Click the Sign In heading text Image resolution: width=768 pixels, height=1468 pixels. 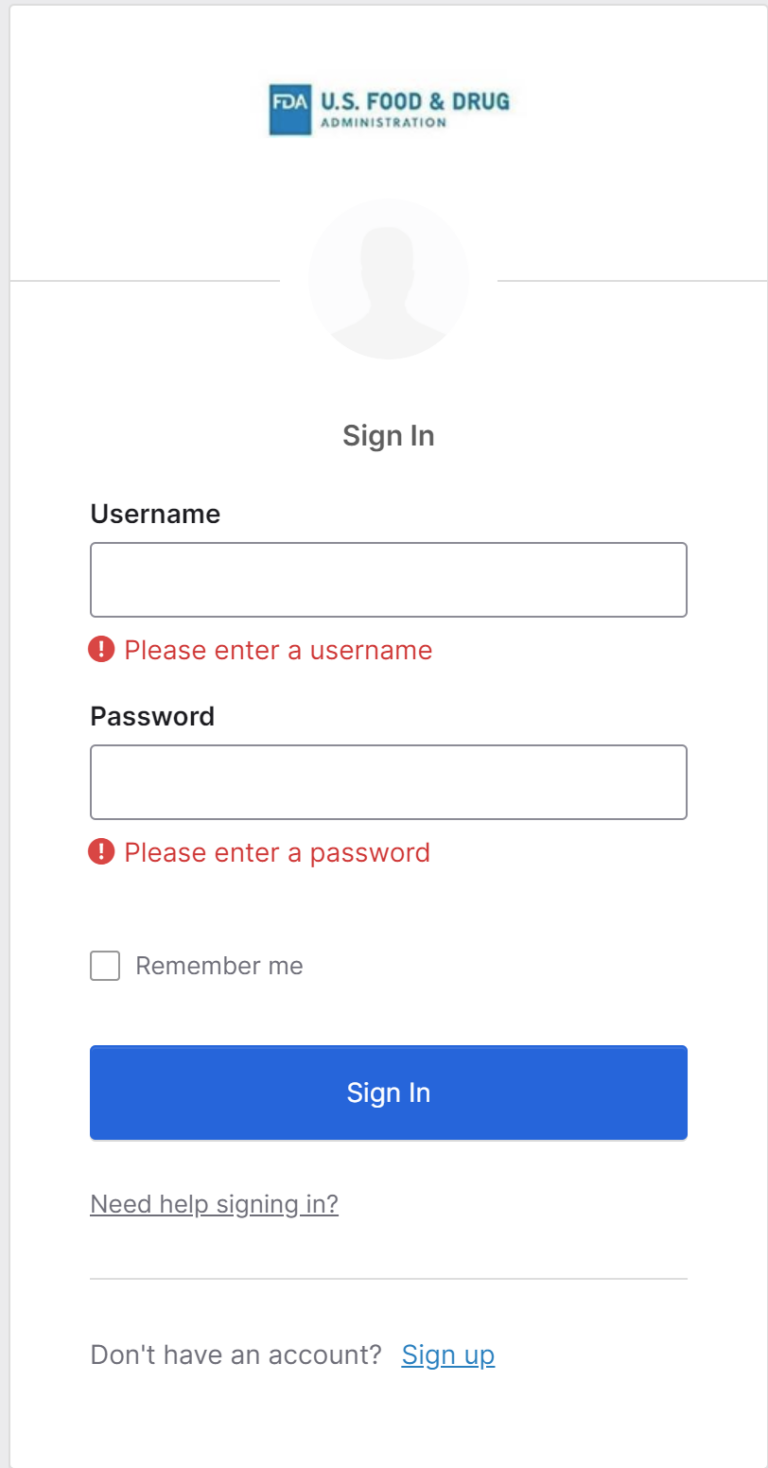pos(388,435)
